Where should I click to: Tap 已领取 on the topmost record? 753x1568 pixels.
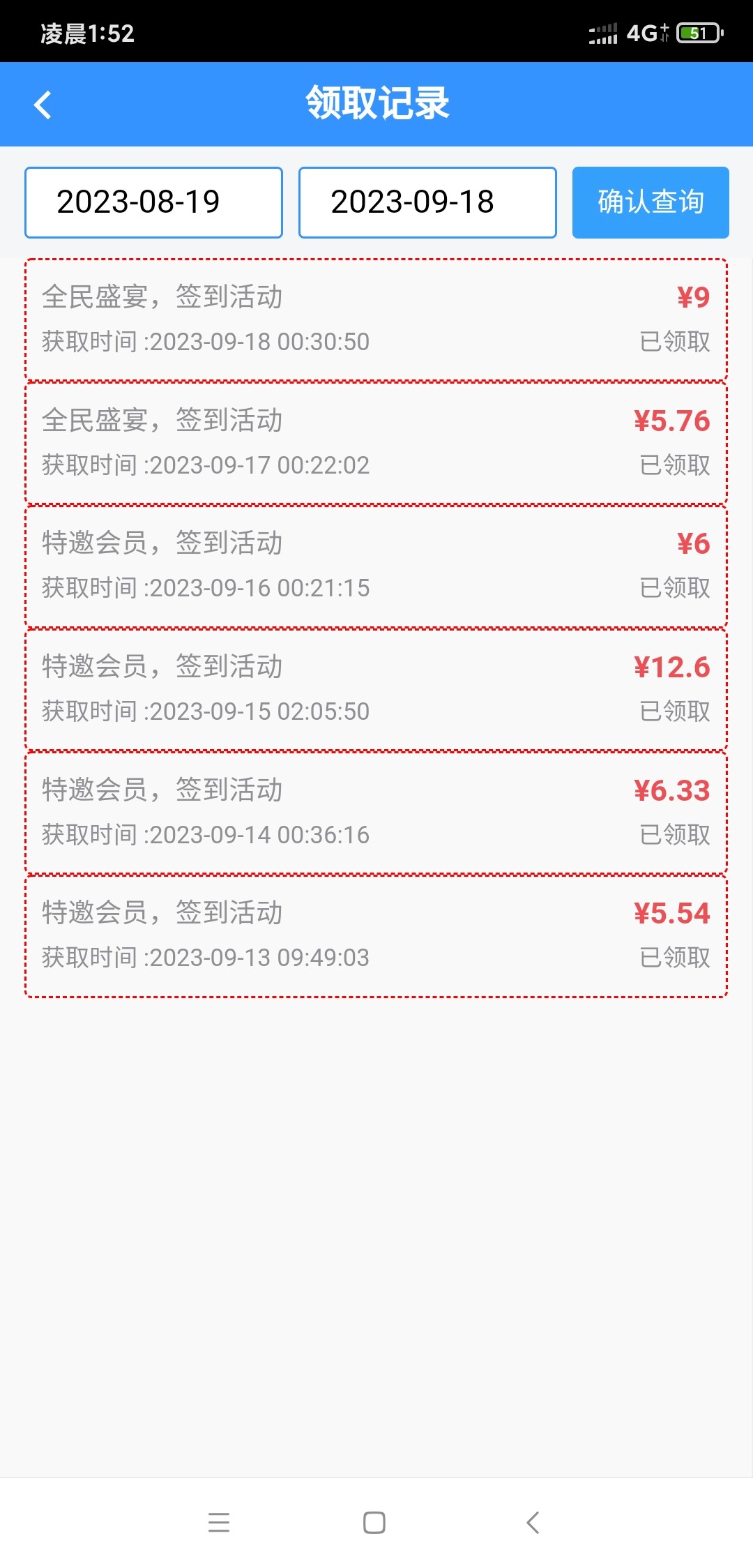click(674, 342)
